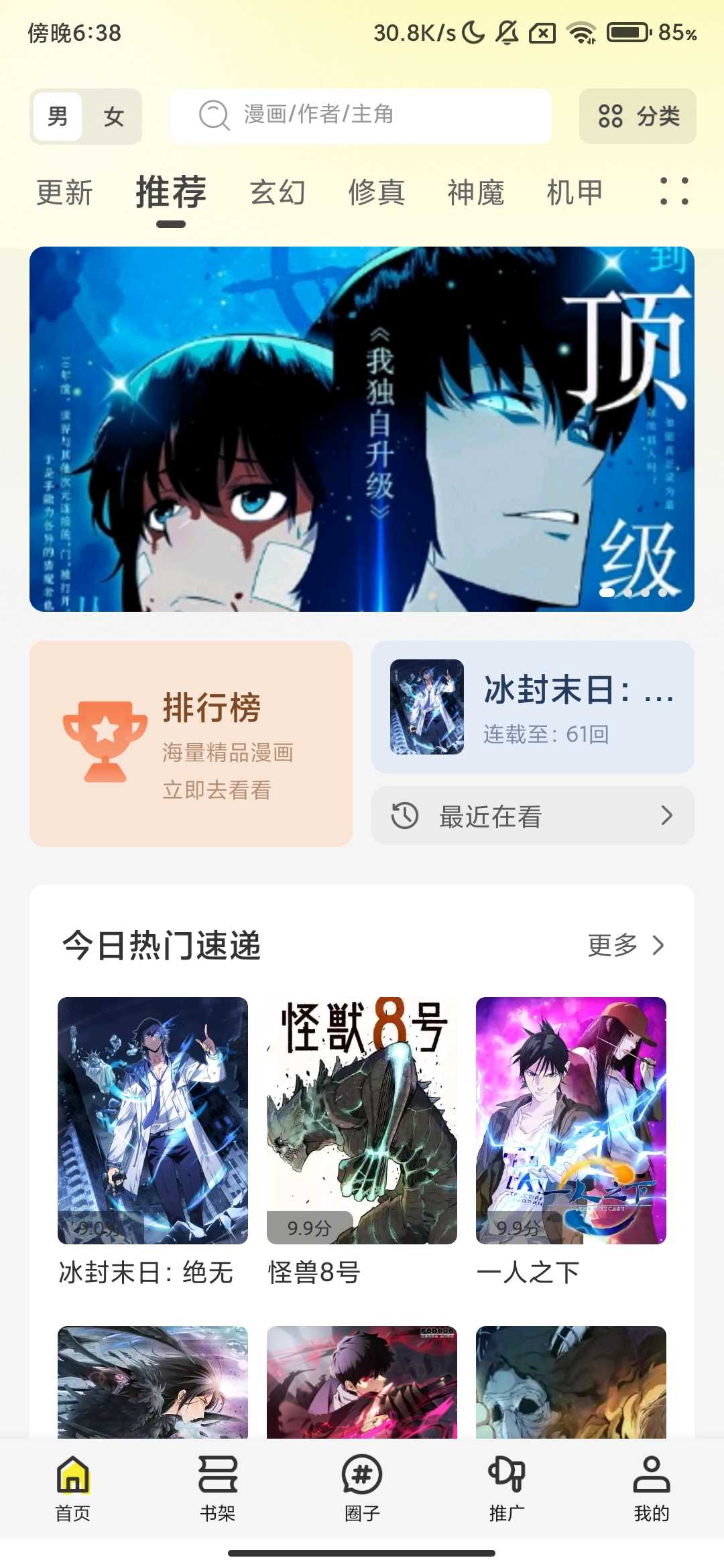Switch to the 更新 tab
This screenshot has height=1568, width=724.
66,191
